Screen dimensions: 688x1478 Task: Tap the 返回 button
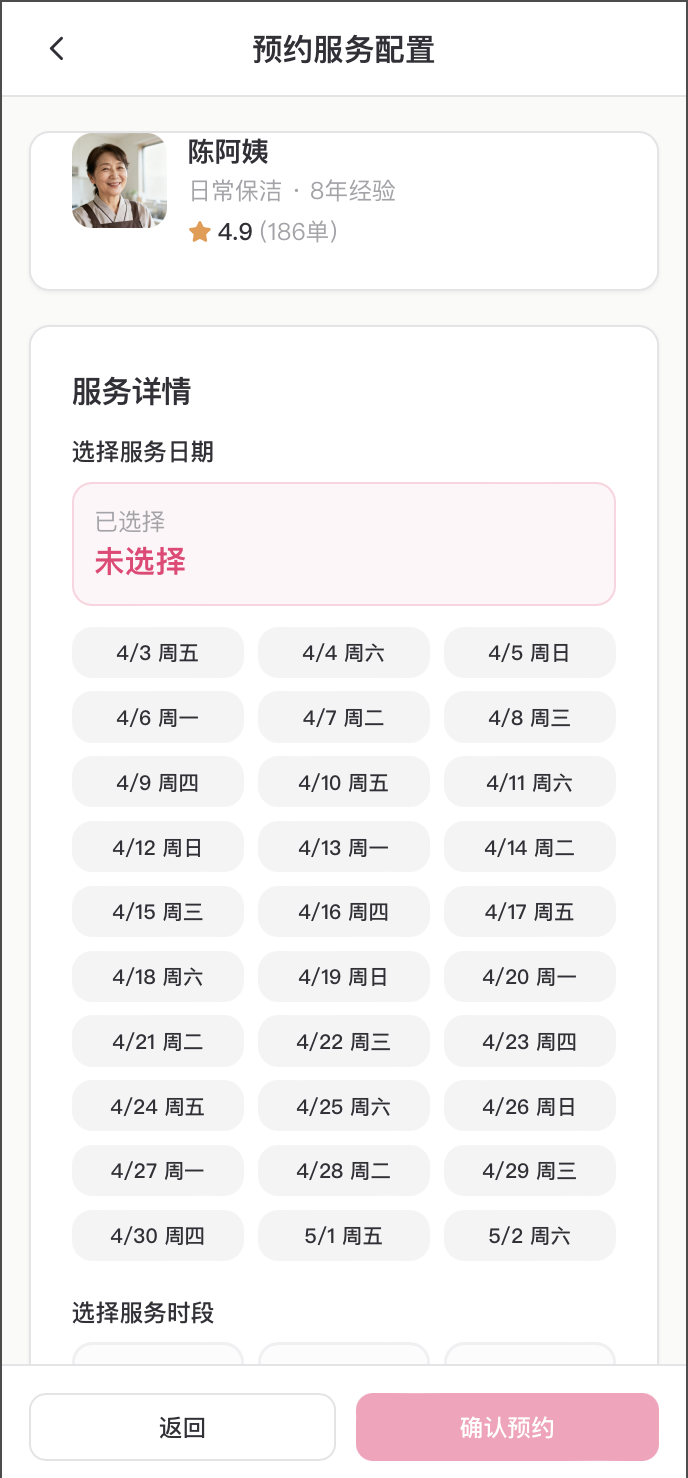pos(182,1427)
